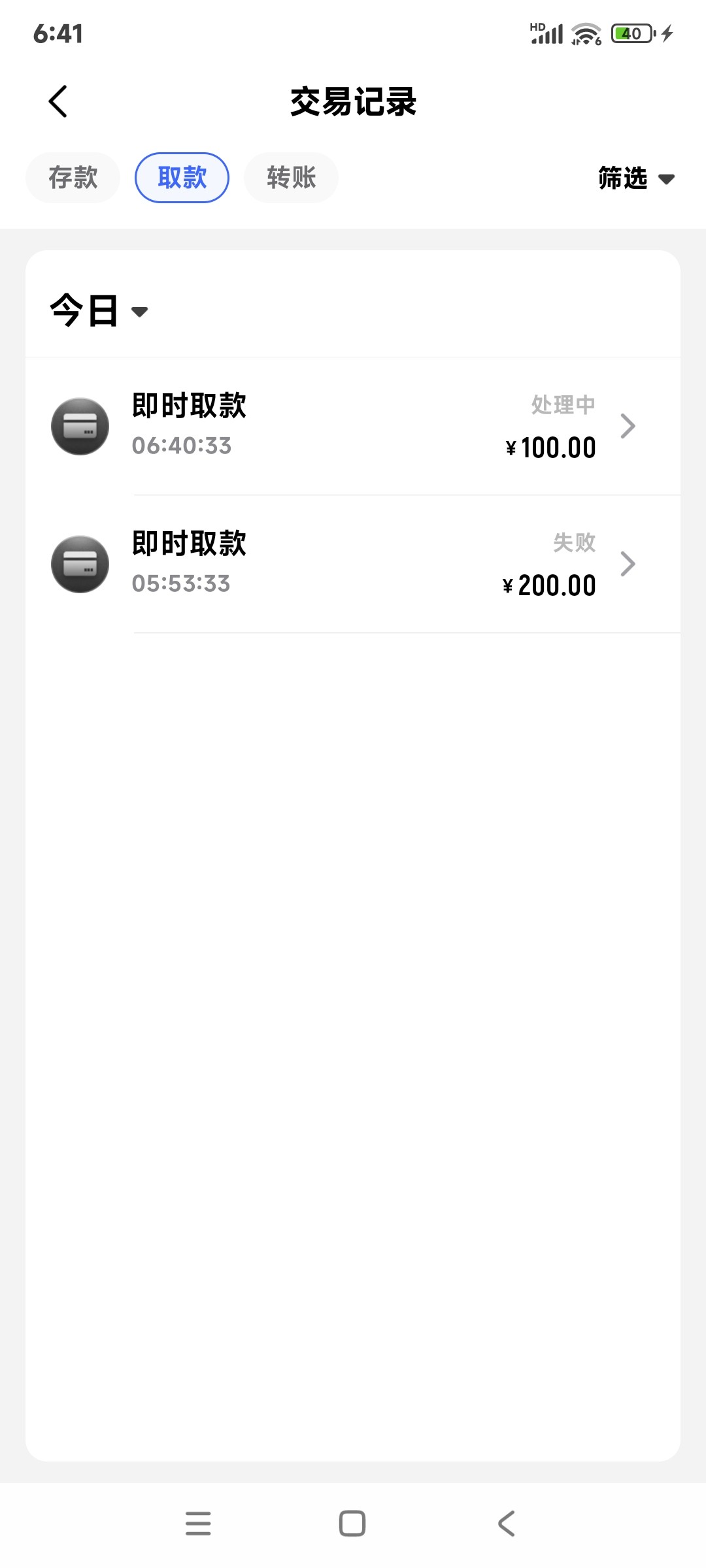View the failed ¥200.00 withdrawal record
Image resolution: width=706 pixels, height=1568 pixels.
(353, 564)
